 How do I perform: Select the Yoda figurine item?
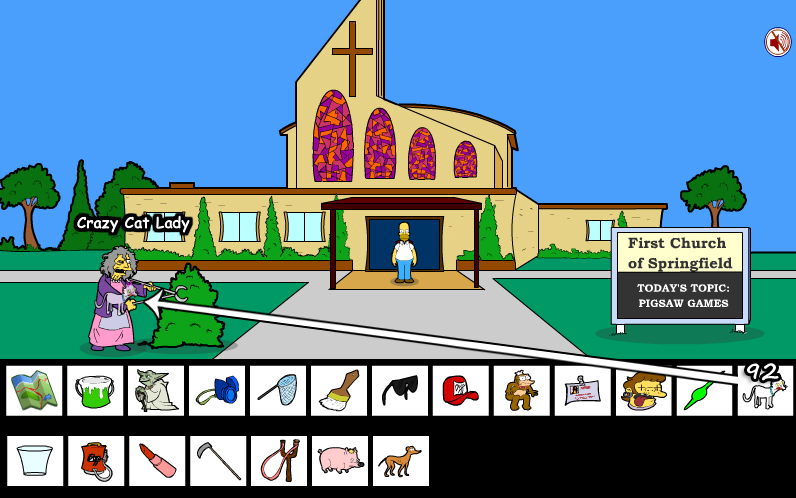click(156, 390)
